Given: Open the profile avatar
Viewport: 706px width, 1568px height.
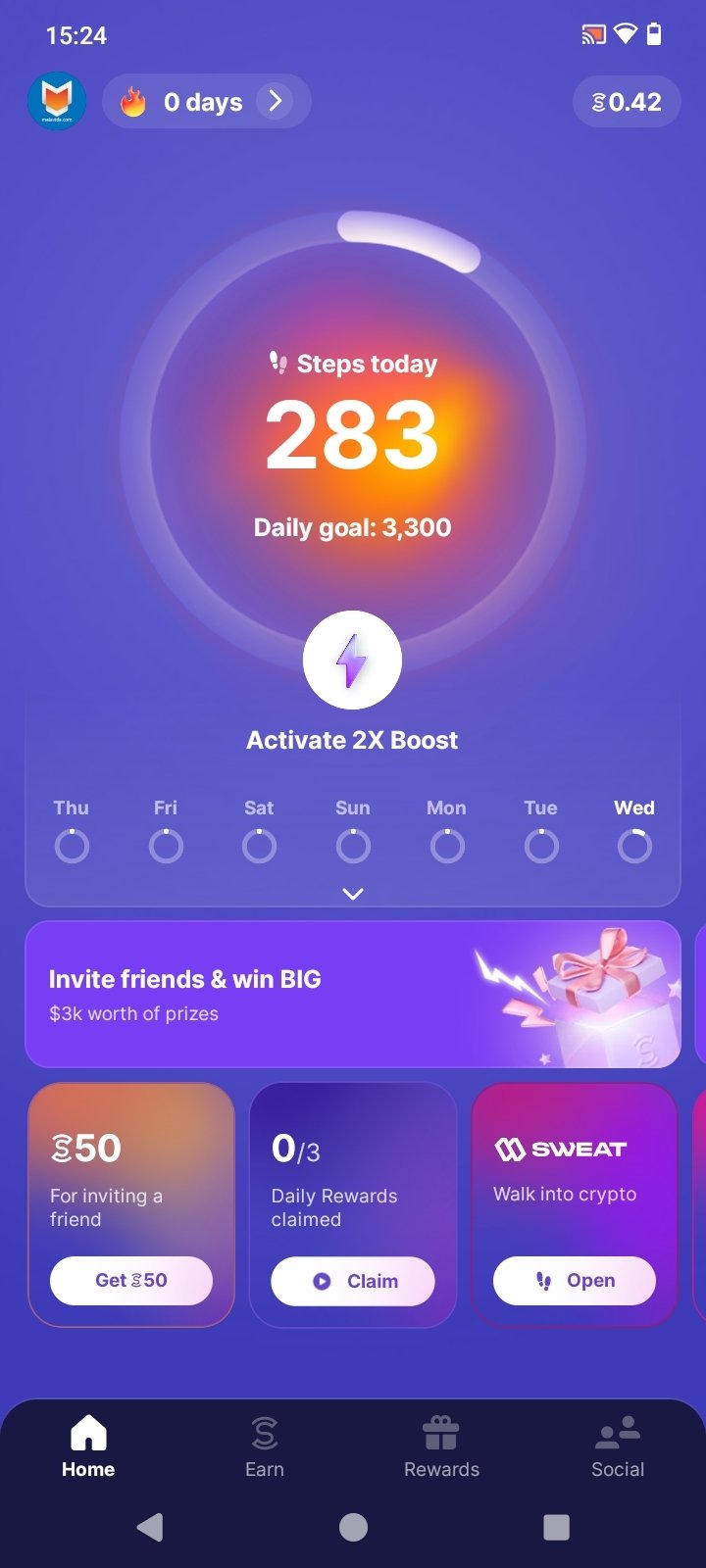Looking at the screenshot, I should pyautogui.click(x=57, y=102).
